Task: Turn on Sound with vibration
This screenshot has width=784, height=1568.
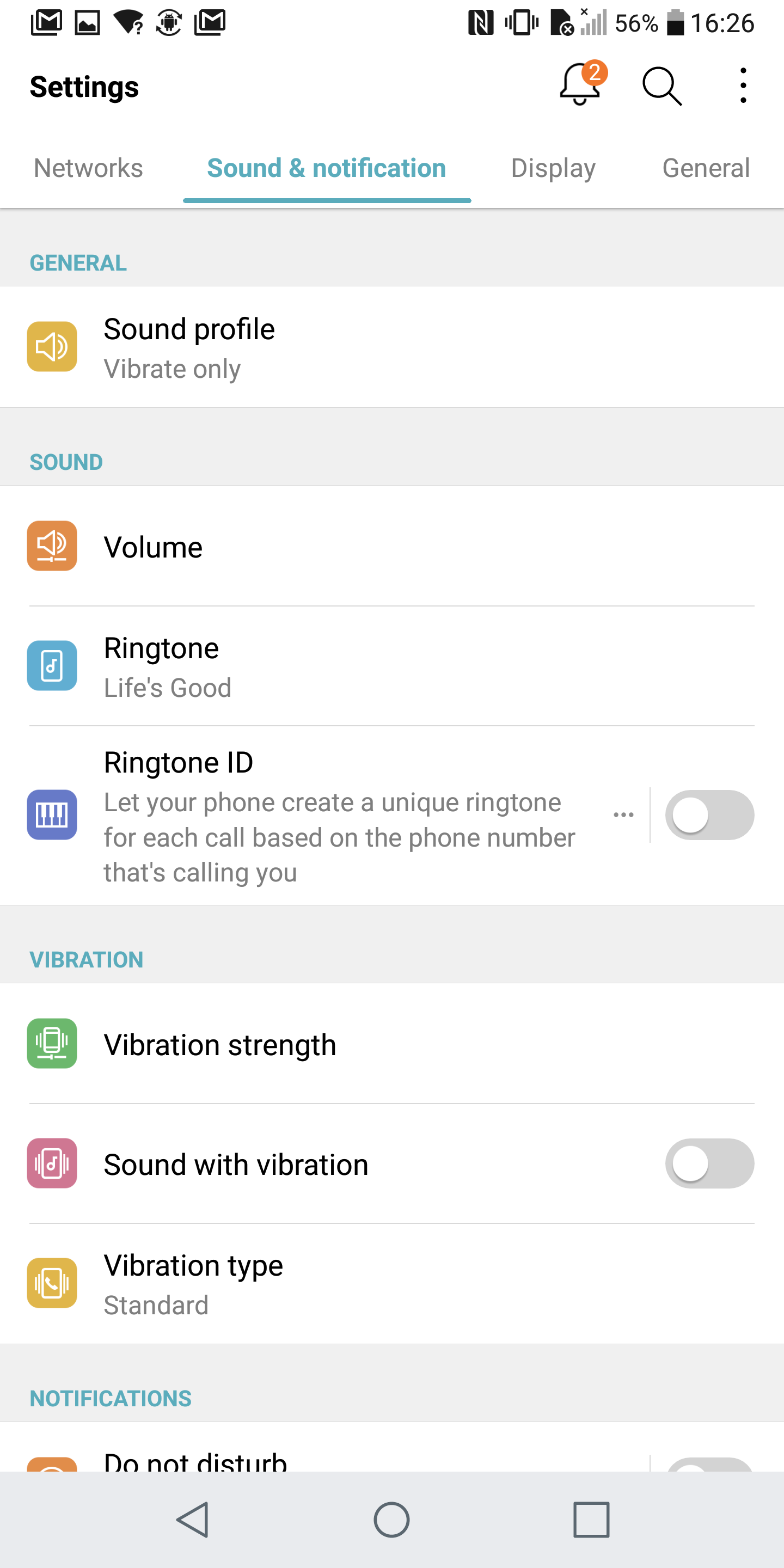Action: click(709, 1163)
